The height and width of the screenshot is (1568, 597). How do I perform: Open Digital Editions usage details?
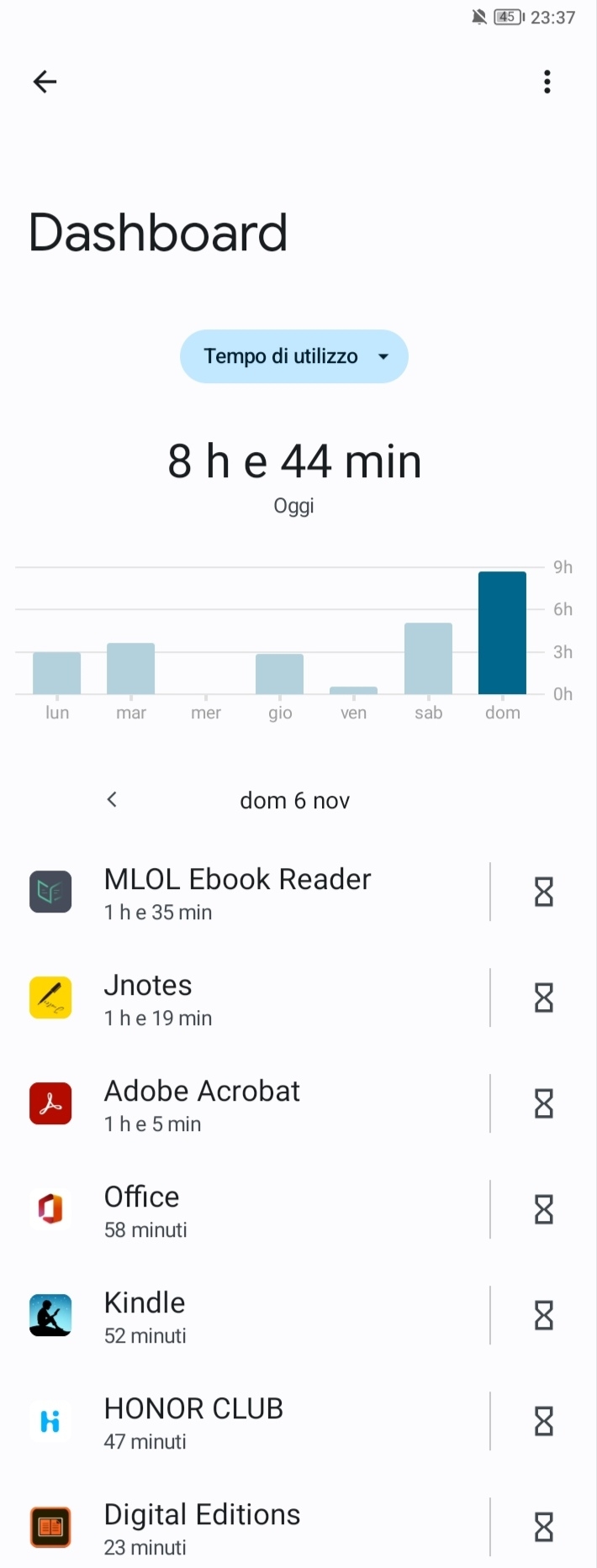coord(237,1528)
